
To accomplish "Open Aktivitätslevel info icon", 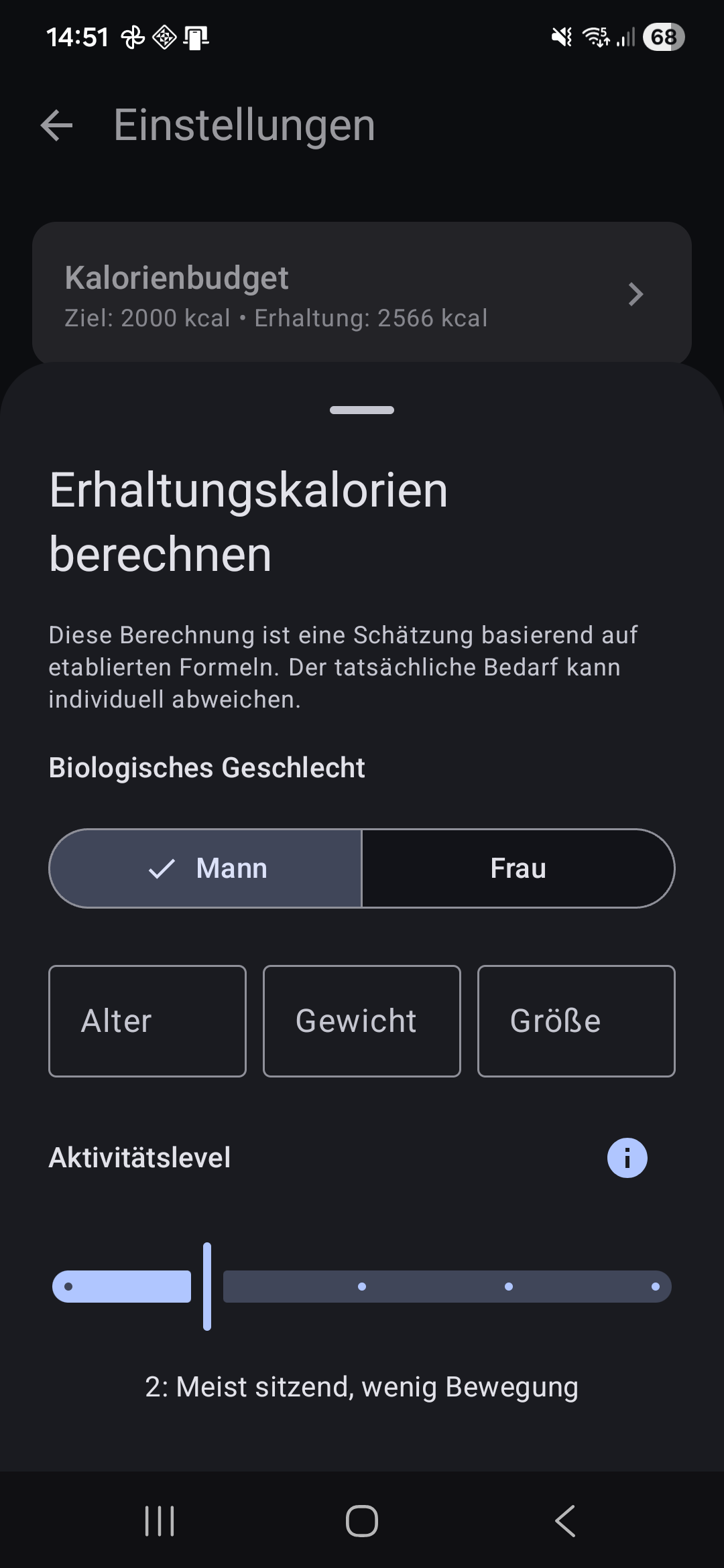I will [x=627, y=1158].
